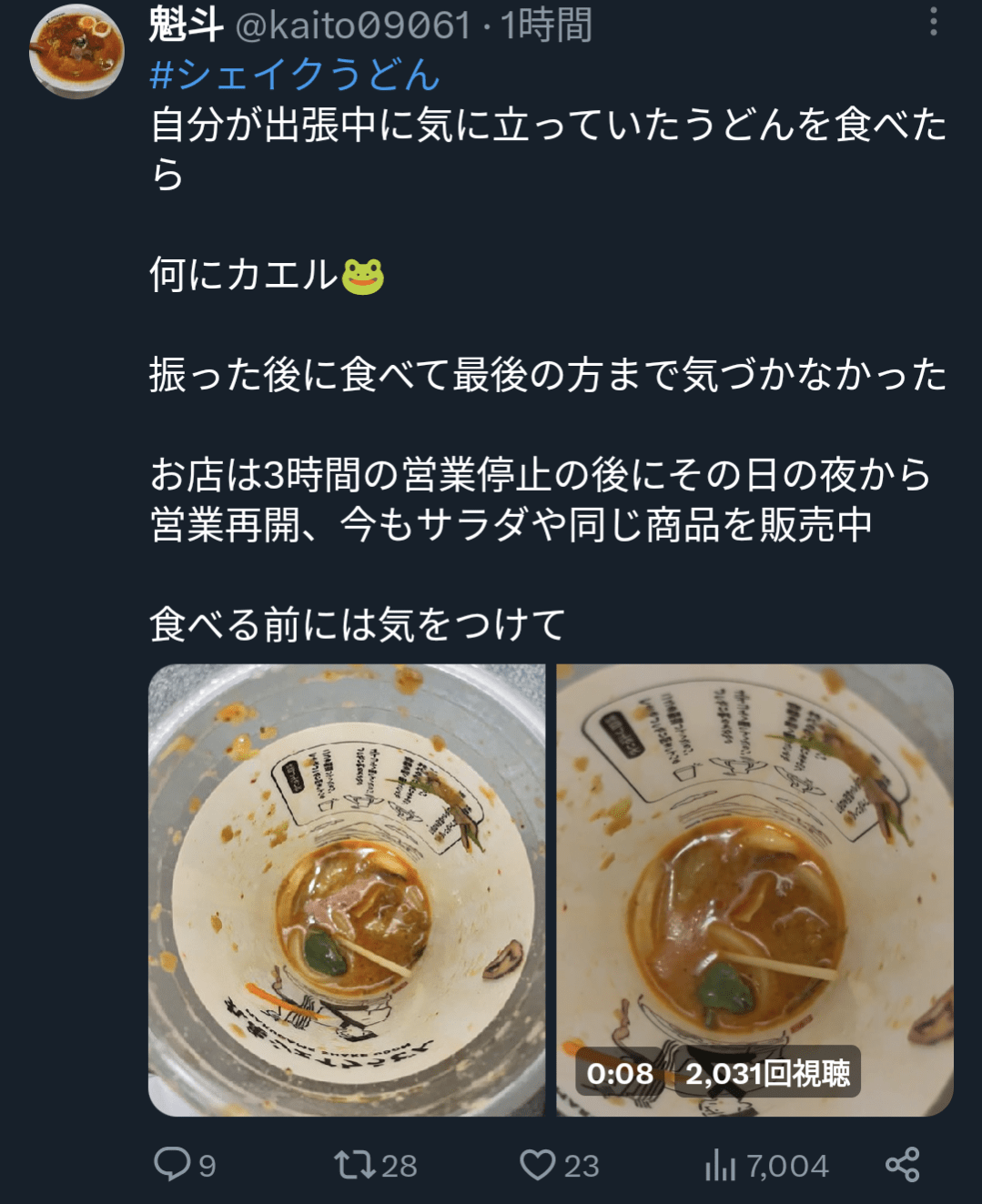Open the post's overflow menu
The width and height of the screenshot is (982, 1204).
pos(933,23)
